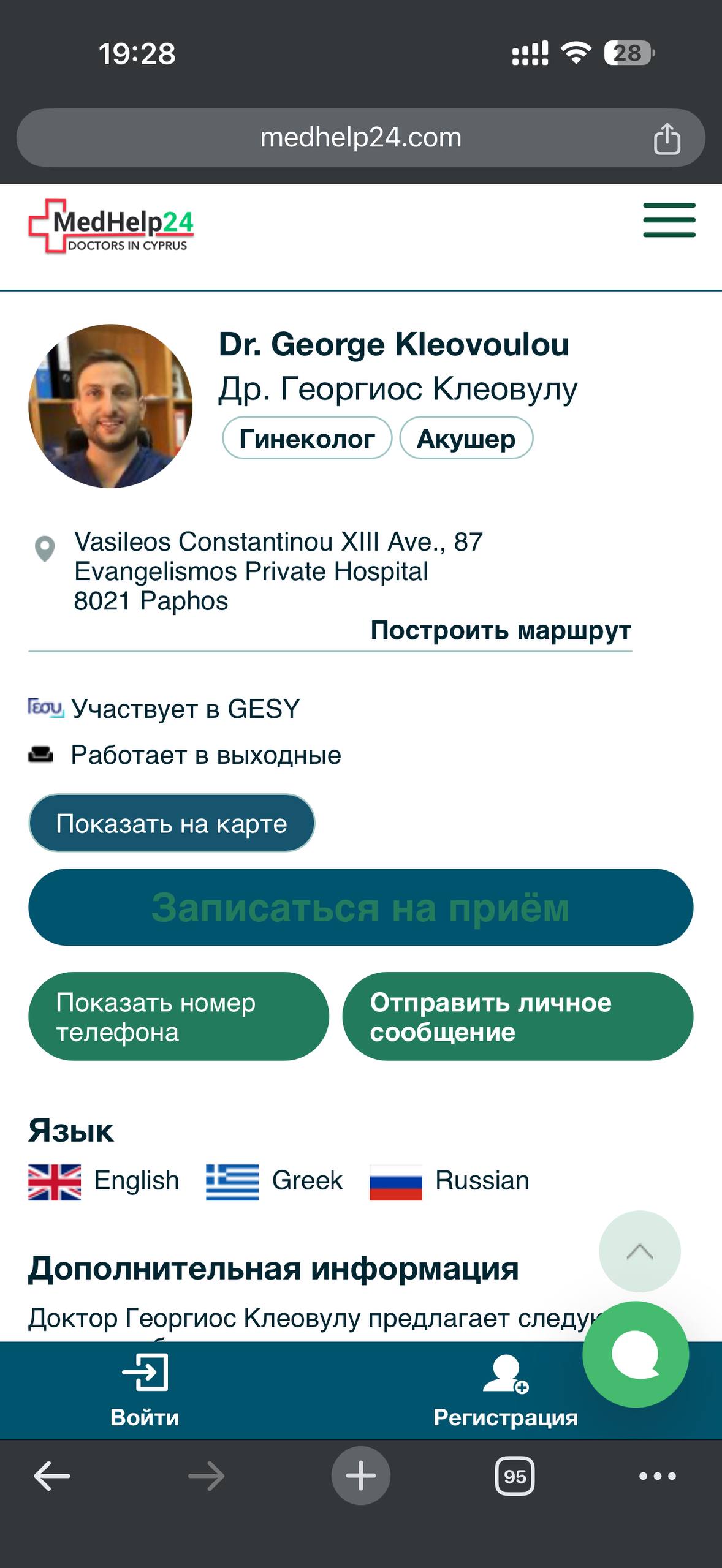Image resolution: width=722 pixels, height=1568 pixels.
Task: Open Построить маршрут directions link
Action: point(501,630)
